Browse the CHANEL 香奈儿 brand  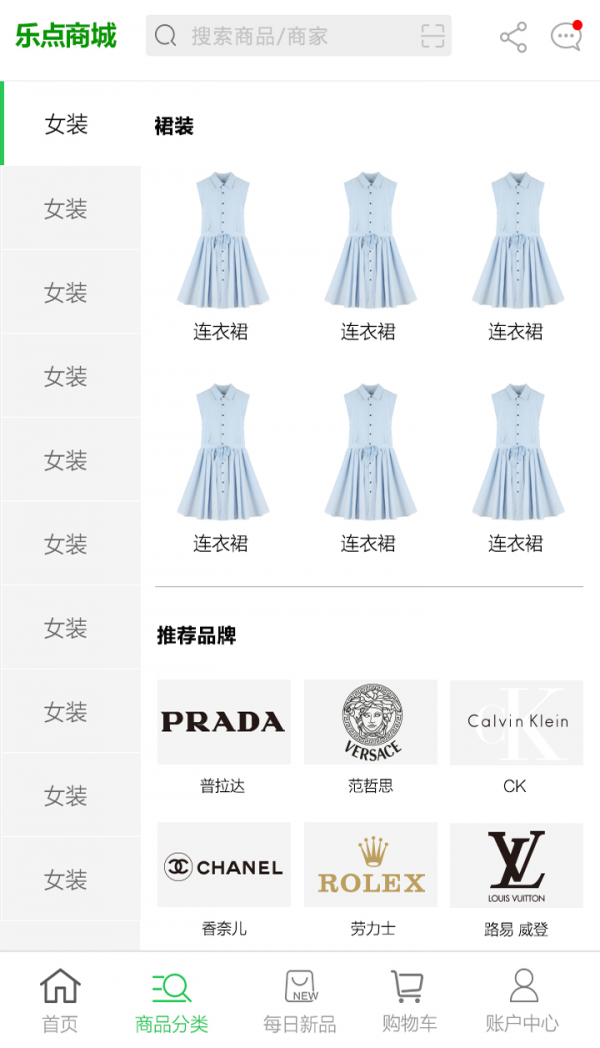point(223,865)
